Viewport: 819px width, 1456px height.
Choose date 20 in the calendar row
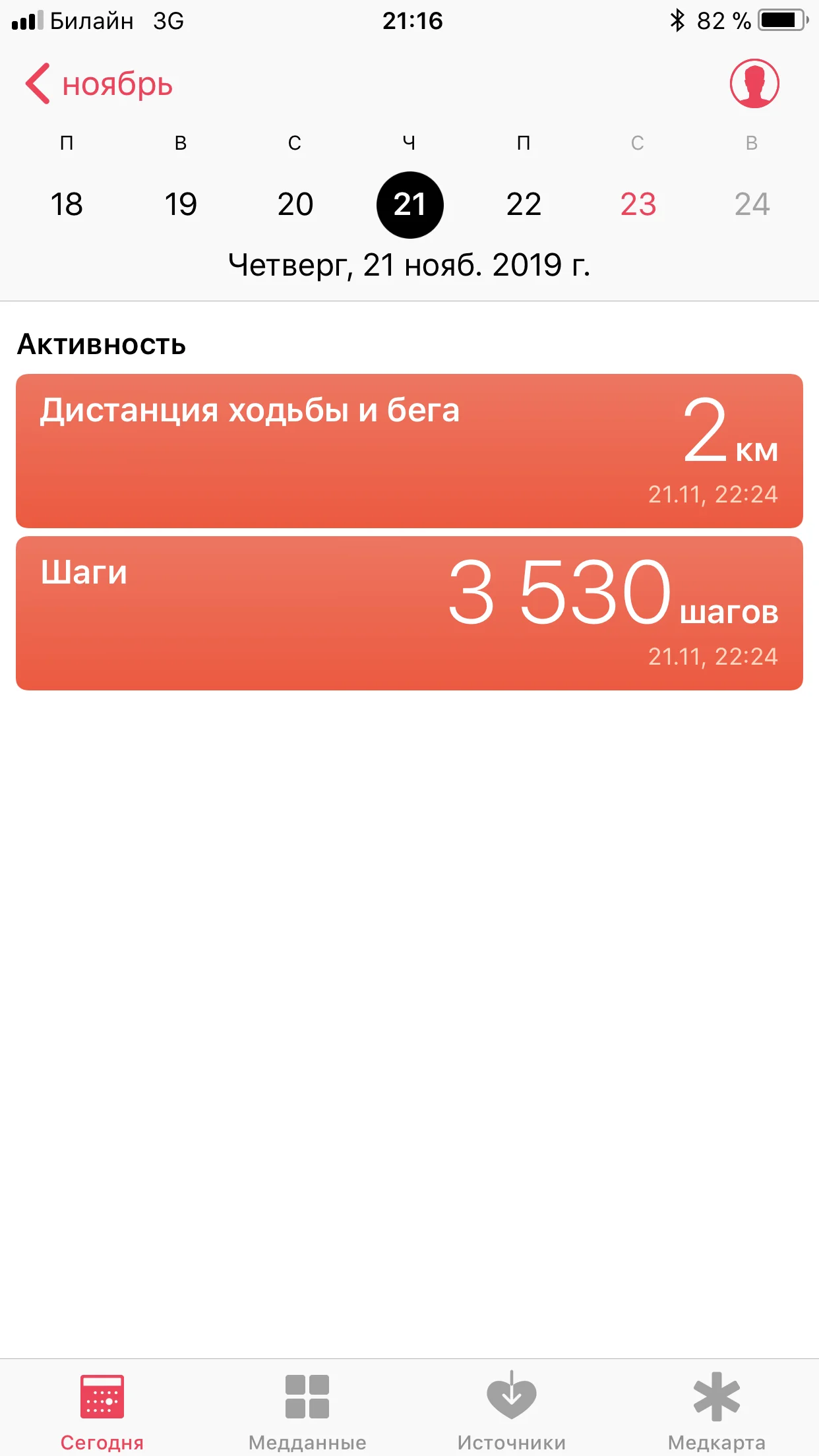tap(295, 204)
